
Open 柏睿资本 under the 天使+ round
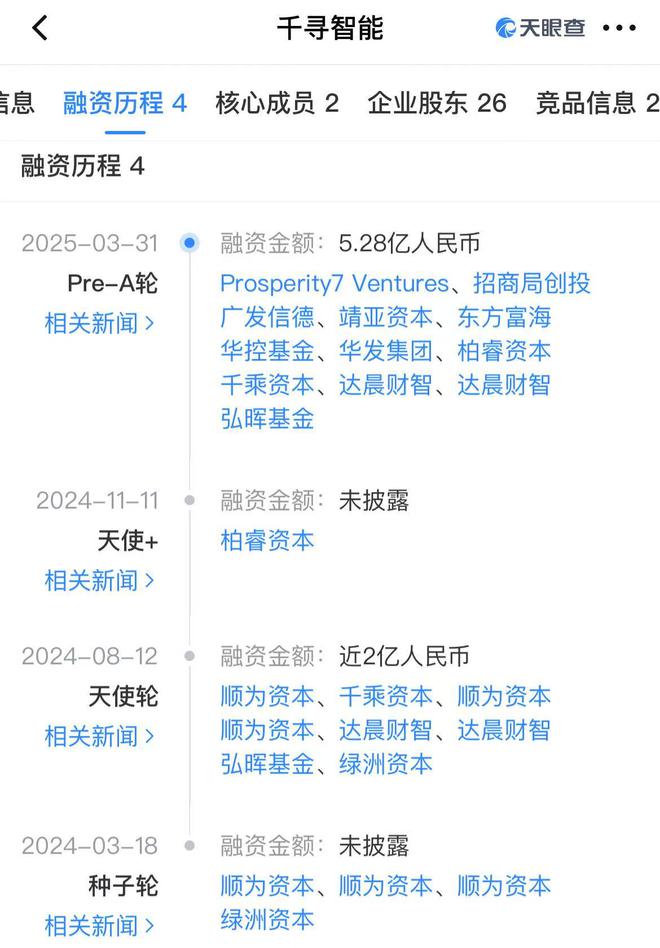pyautogui.click(x=267, y=541)
